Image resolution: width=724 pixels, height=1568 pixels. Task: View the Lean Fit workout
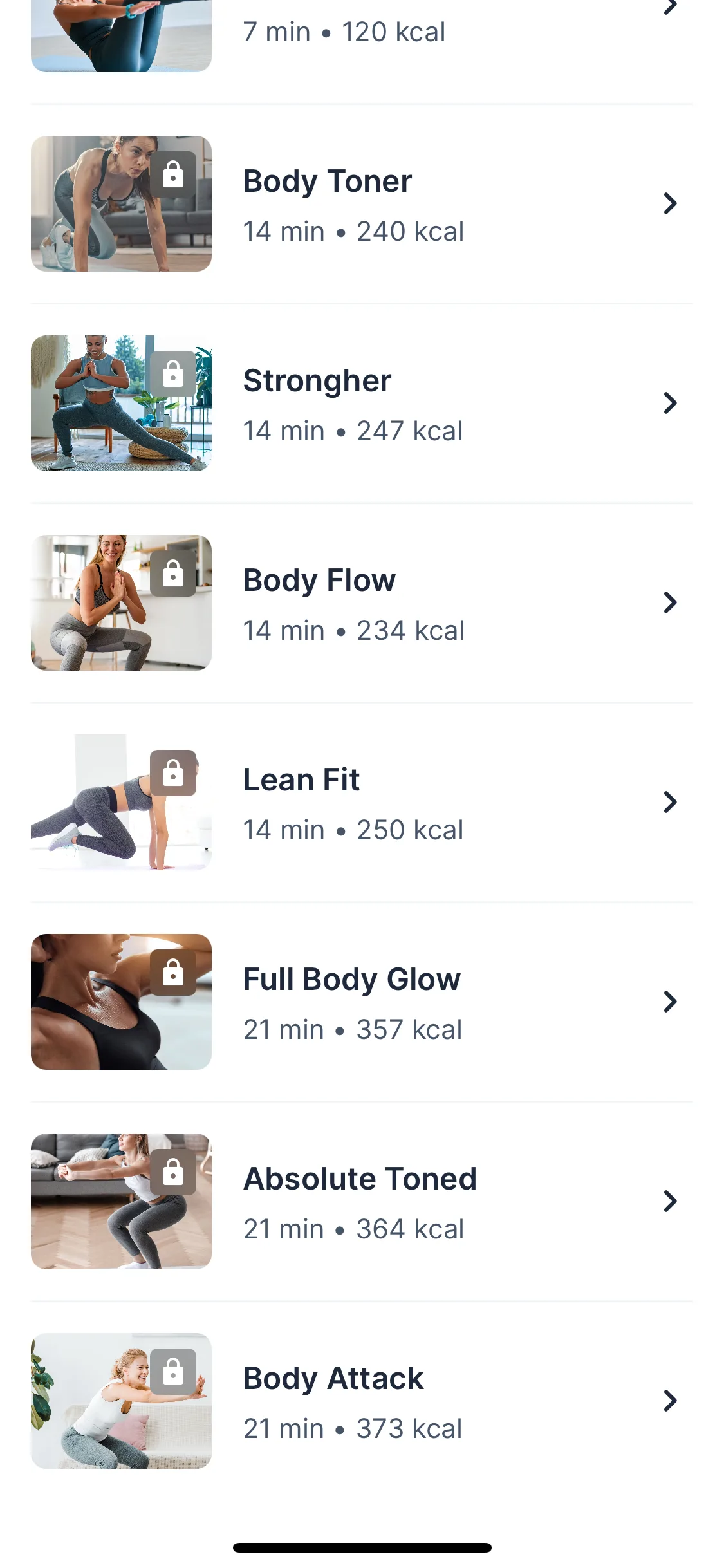tap(360, 803)
